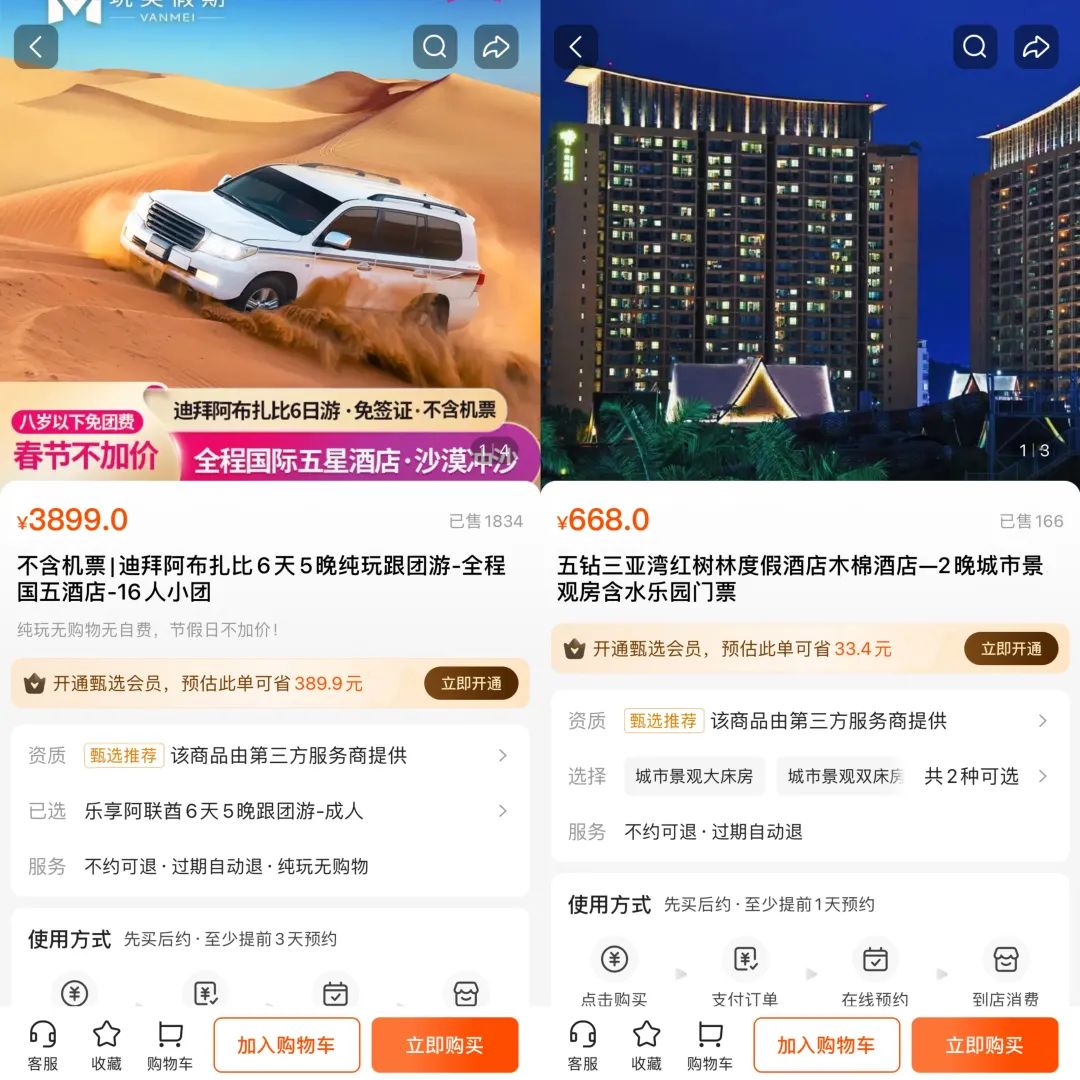Screen dimensions: 1080x1080
Task: Share the Dubai Abu Dhabi tour
Action: [x=496, y=47]
